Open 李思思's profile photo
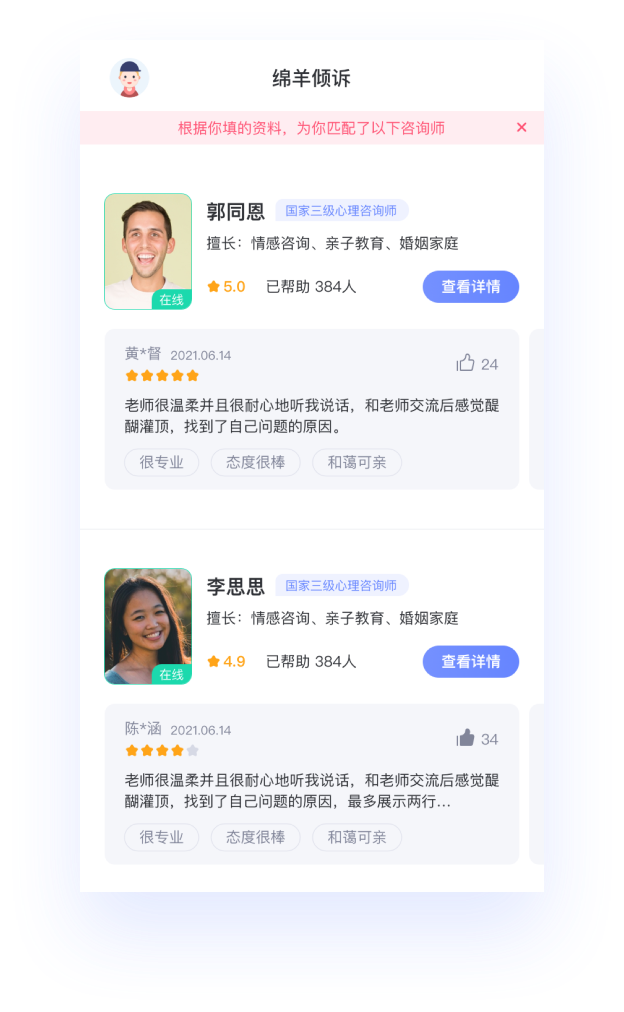The height and width of the screenshot is (1012, 624). 148,626
